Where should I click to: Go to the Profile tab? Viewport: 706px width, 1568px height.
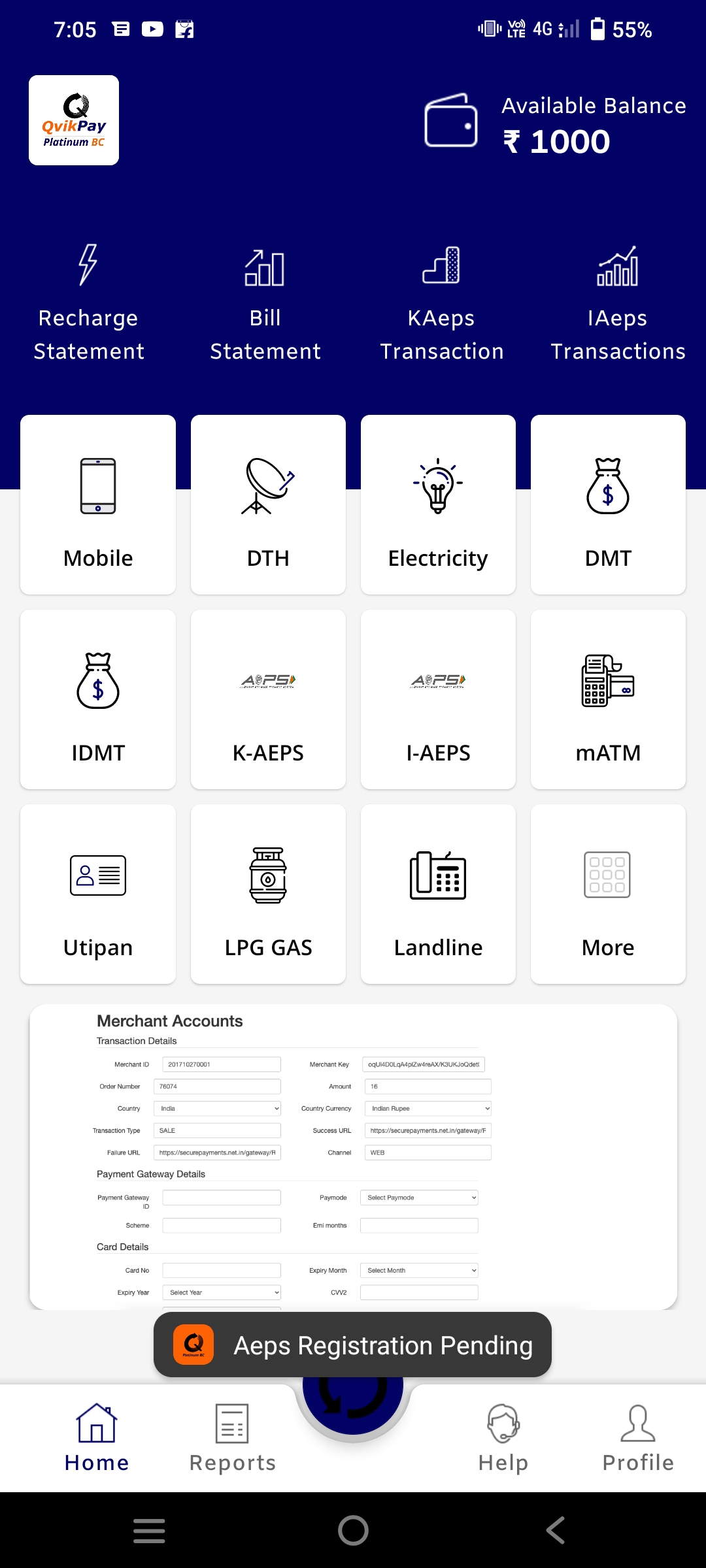coord(637,1438)
